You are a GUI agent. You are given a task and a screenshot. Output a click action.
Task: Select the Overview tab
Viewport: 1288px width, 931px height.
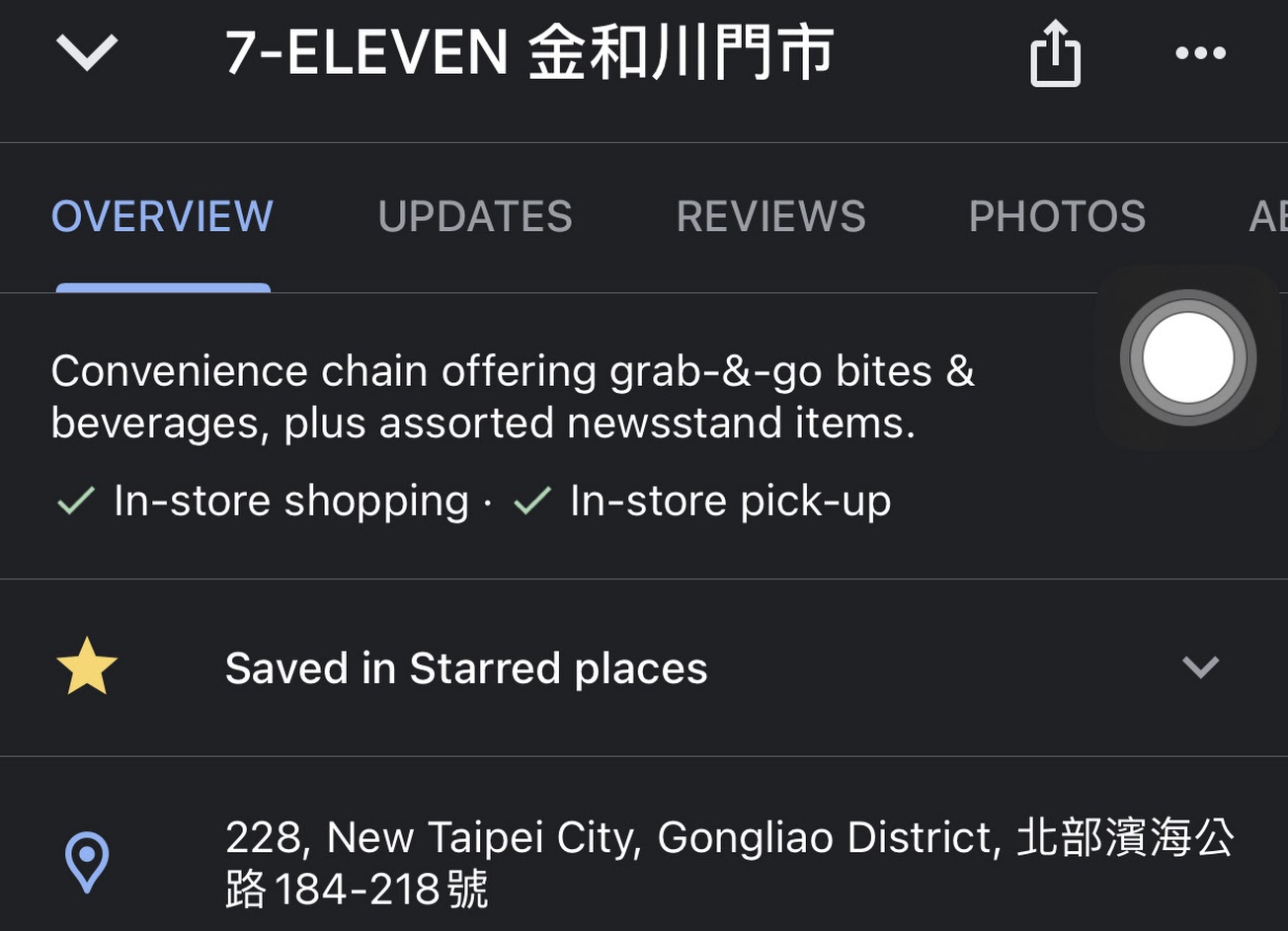point(162,216)
